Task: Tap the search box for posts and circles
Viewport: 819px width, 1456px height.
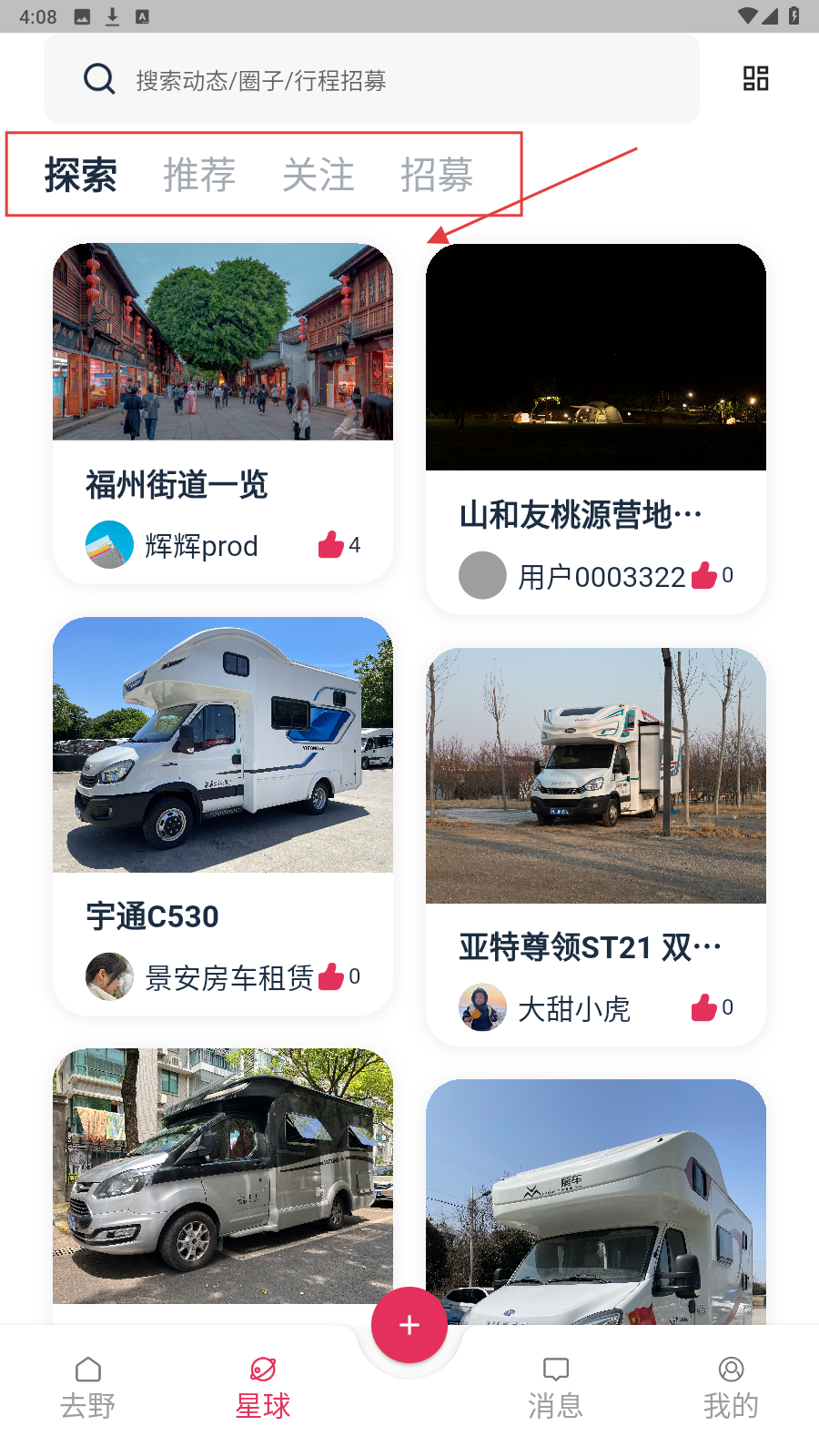Action: tap(371, 80)
